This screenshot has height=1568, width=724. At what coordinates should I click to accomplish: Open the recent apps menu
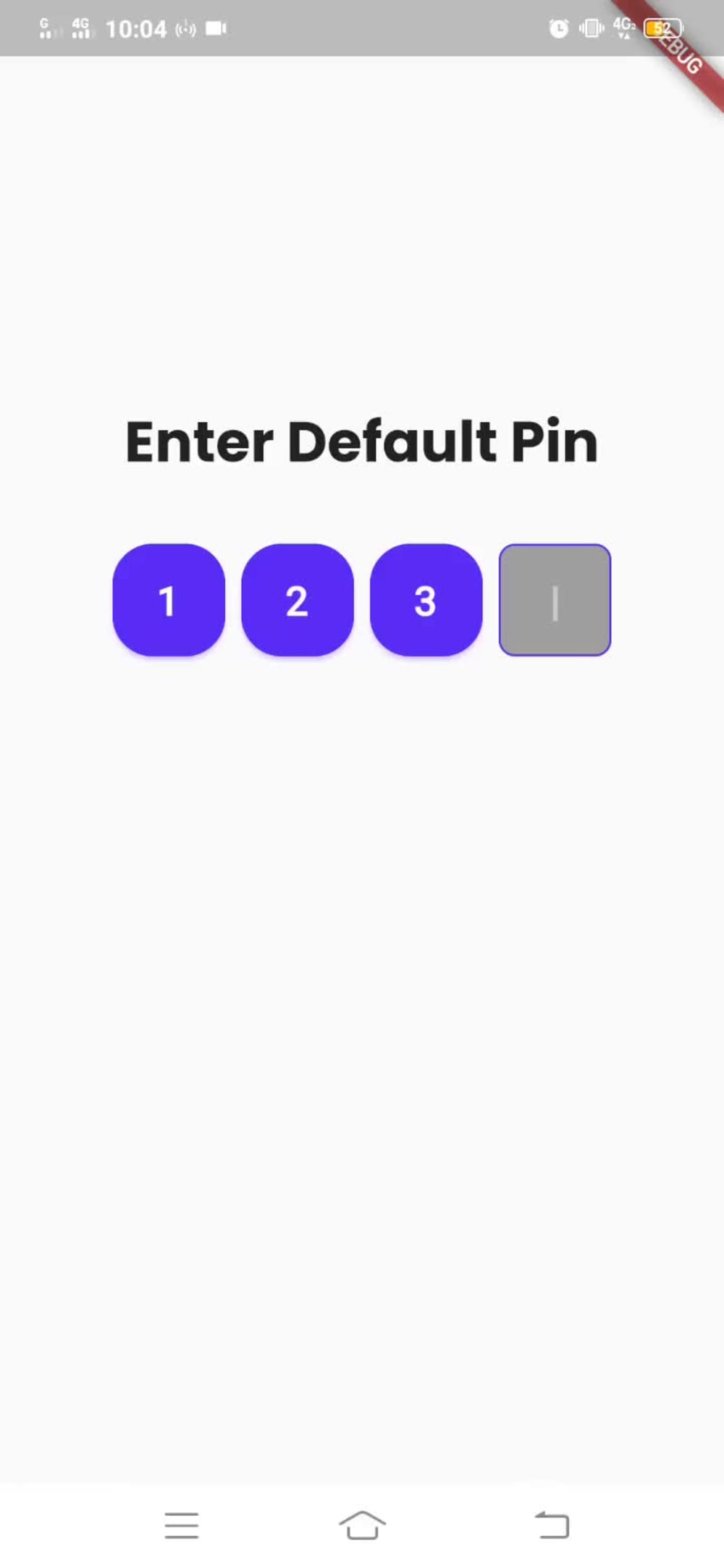click(181, 1525)
